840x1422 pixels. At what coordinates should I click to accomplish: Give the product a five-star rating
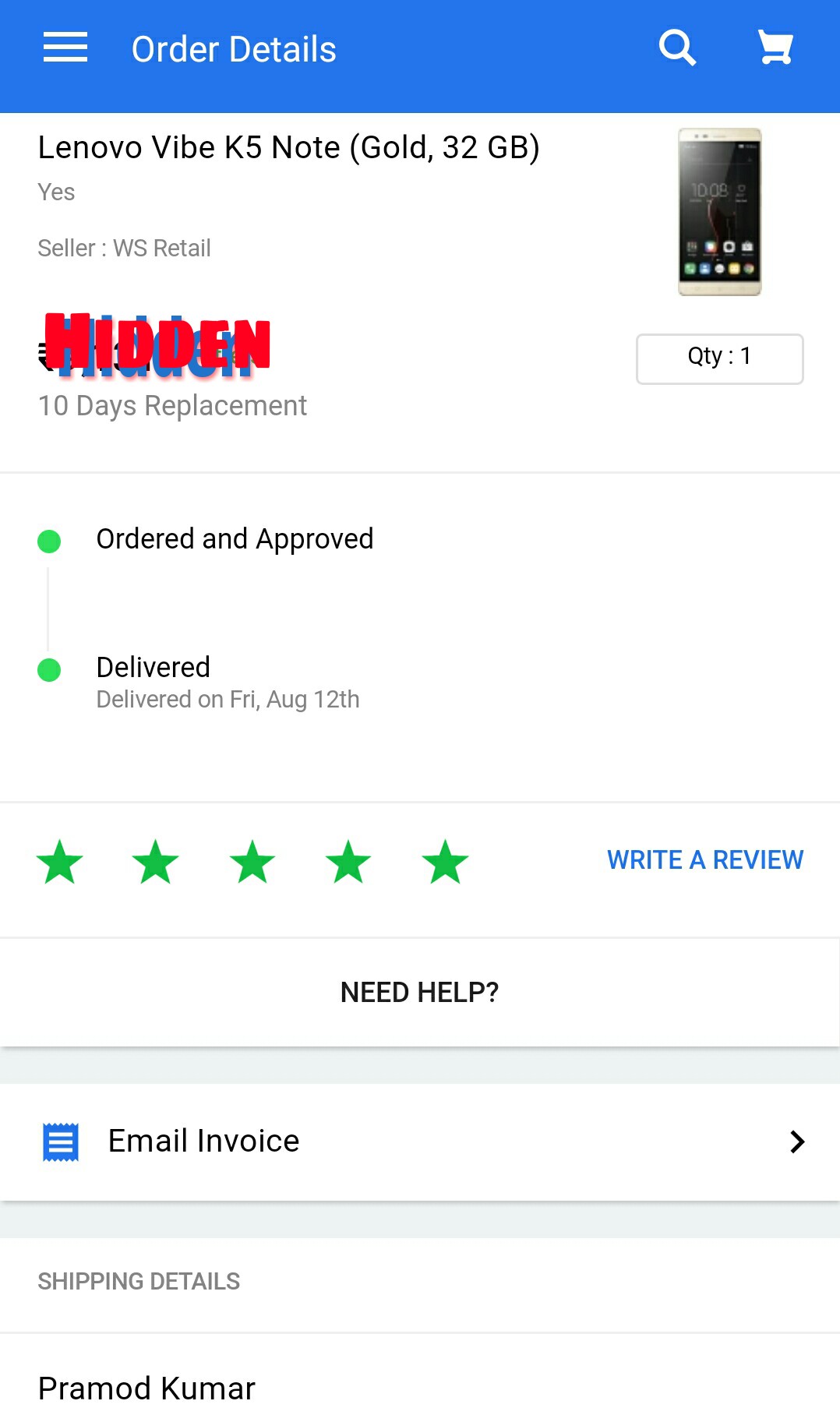(445, 862)
